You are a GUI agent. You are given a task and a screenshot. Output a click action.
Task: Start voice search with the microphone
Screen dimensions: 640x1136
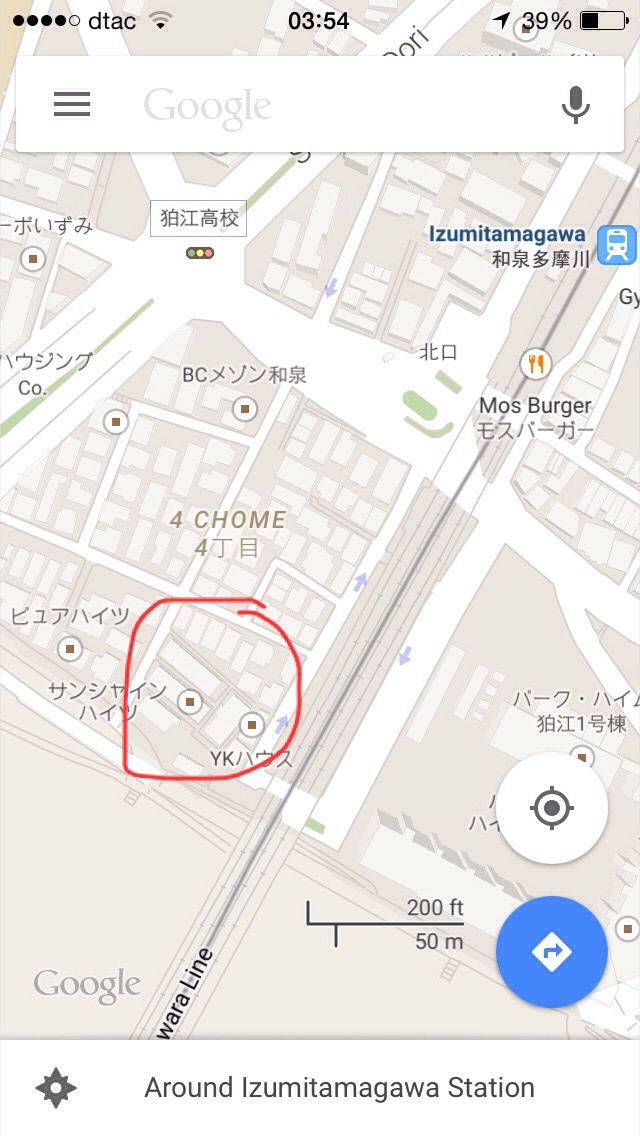tap(575, 104)
